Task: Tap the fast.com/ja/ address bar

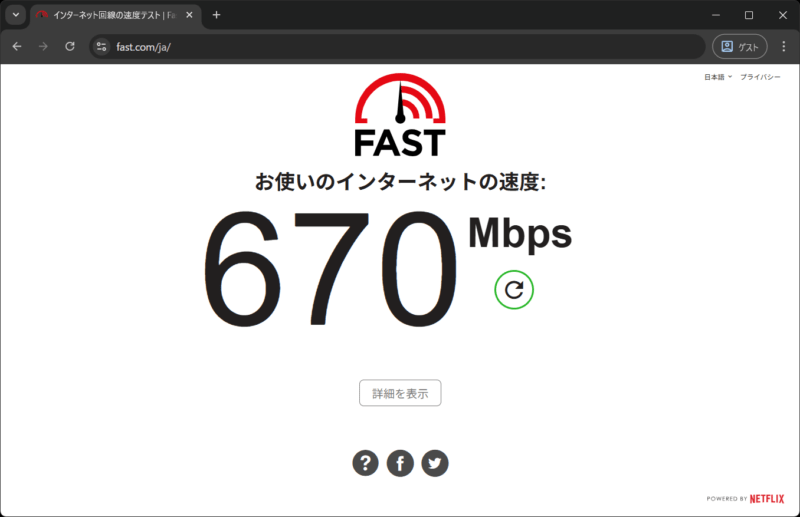Action: pyautogui.click(x=400, y=46)
